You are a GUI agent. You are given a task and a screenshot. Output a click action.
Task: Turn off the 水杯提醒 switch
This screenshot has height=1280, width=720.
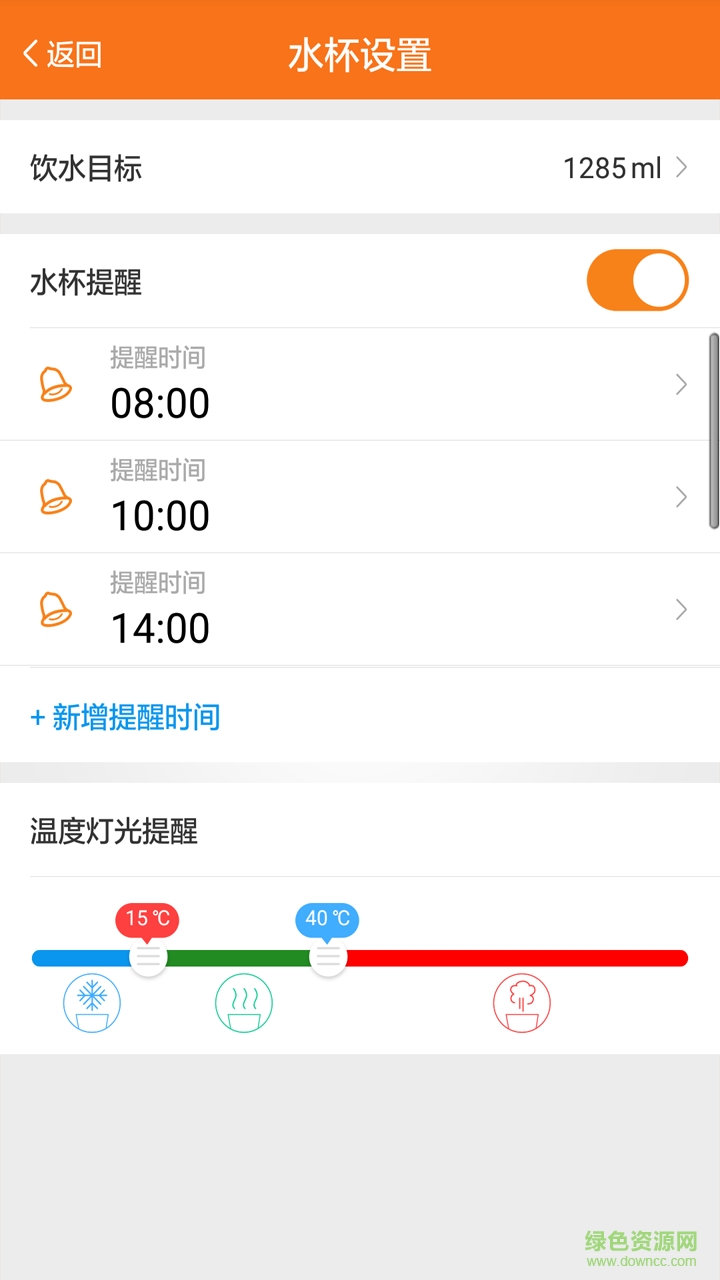[x=637, y=281]
